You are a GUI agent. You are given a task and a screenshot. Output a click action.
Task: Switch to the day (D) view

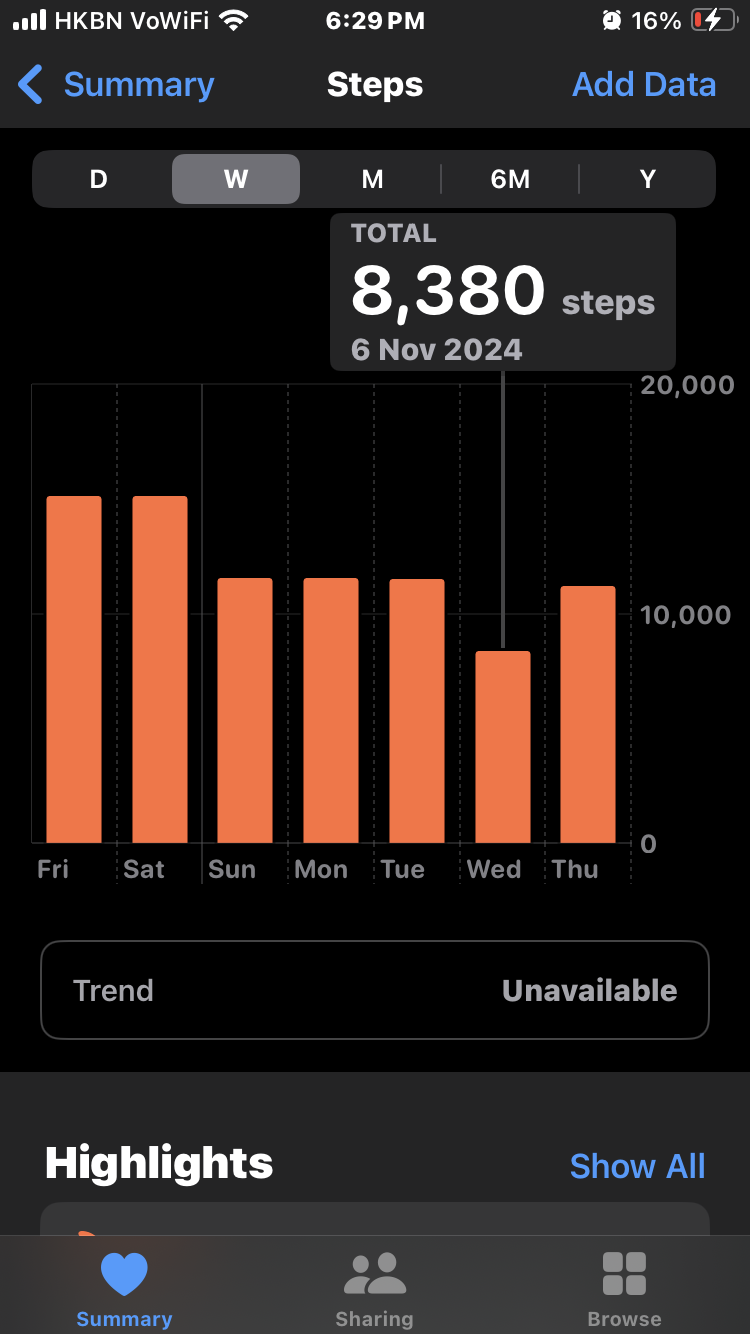pyautogui.click(x=98, y=179)
